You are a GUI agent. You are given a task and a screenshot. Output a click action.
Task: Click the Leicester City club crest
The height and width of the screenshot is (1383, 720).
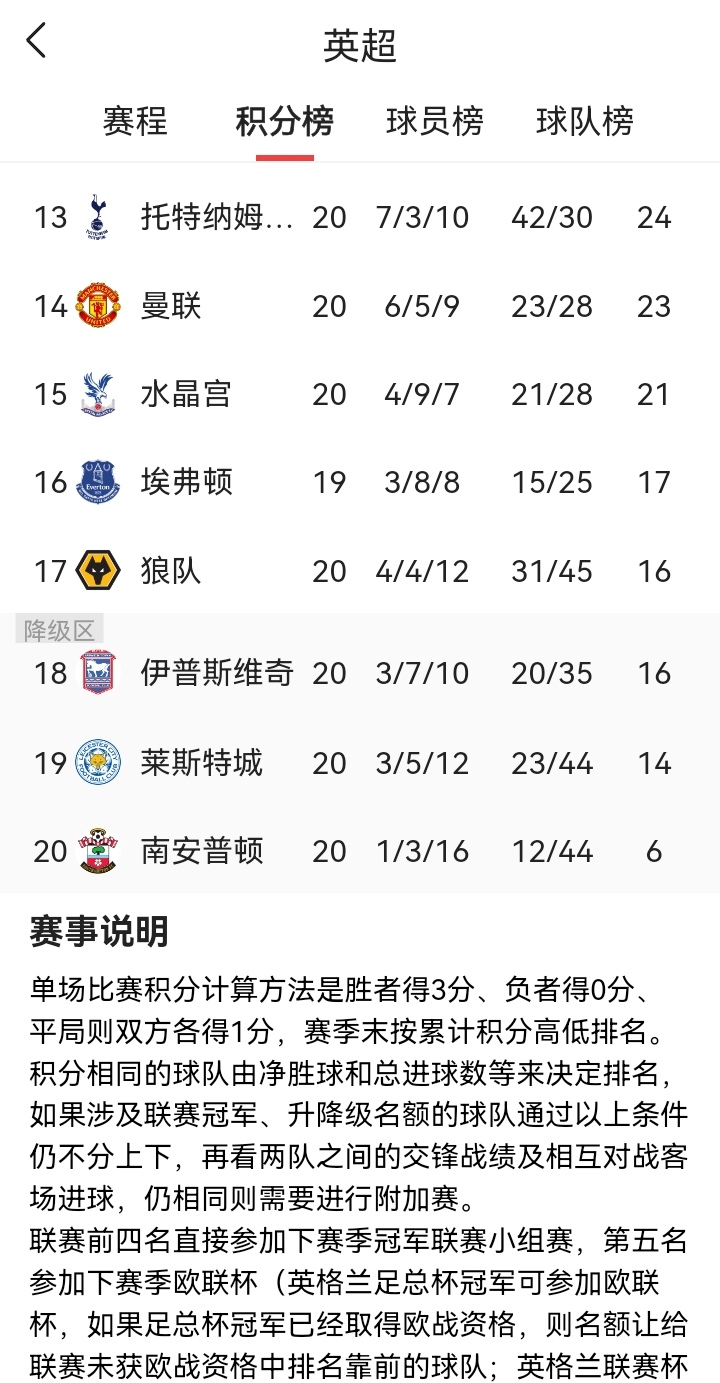[96, 763]
